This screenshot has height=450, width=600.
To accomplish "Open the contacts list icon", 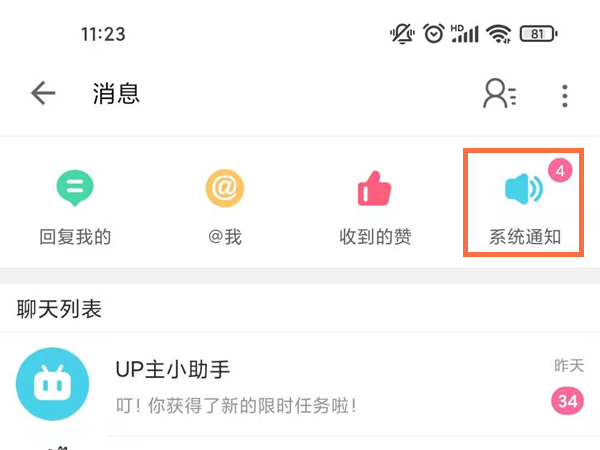I will click(x=499, y=94).
